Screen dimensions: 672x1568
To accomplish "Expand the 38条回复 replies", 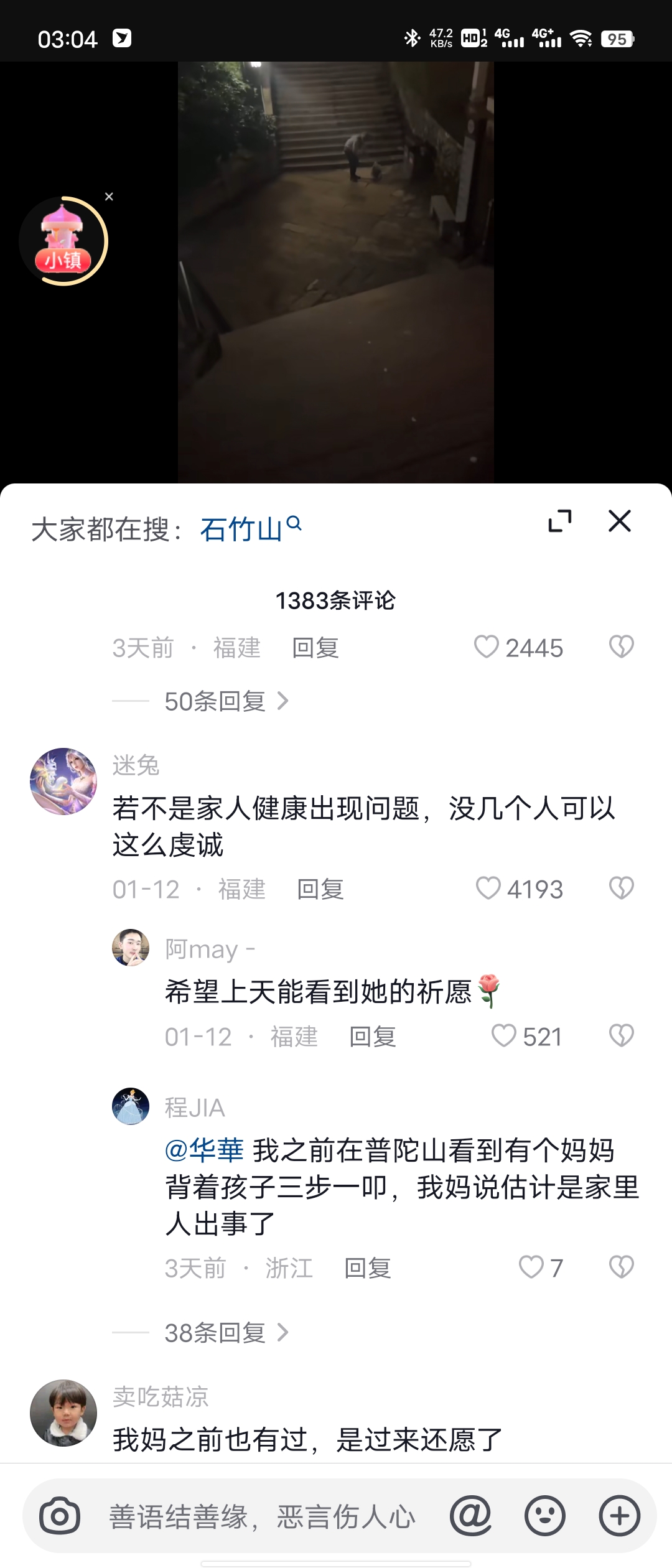I will (x=226, y=1333).
